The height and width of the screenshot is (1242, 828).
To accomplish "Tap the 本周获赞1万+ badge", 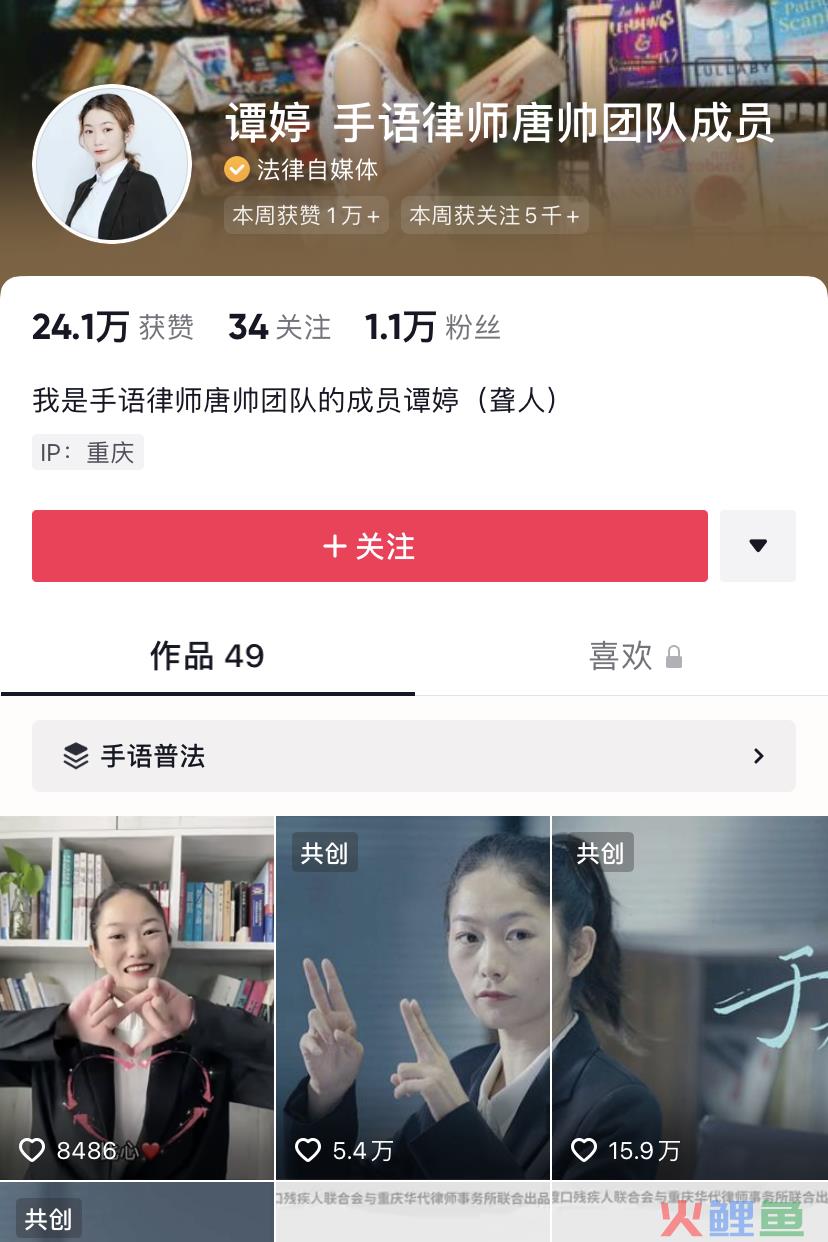I will 307,215.
